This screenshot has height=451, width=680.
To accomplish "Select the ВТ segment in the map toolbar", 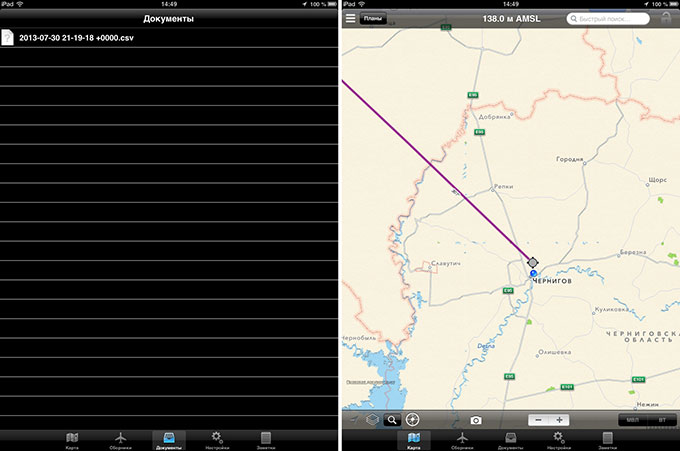I will tap(660, 420).
